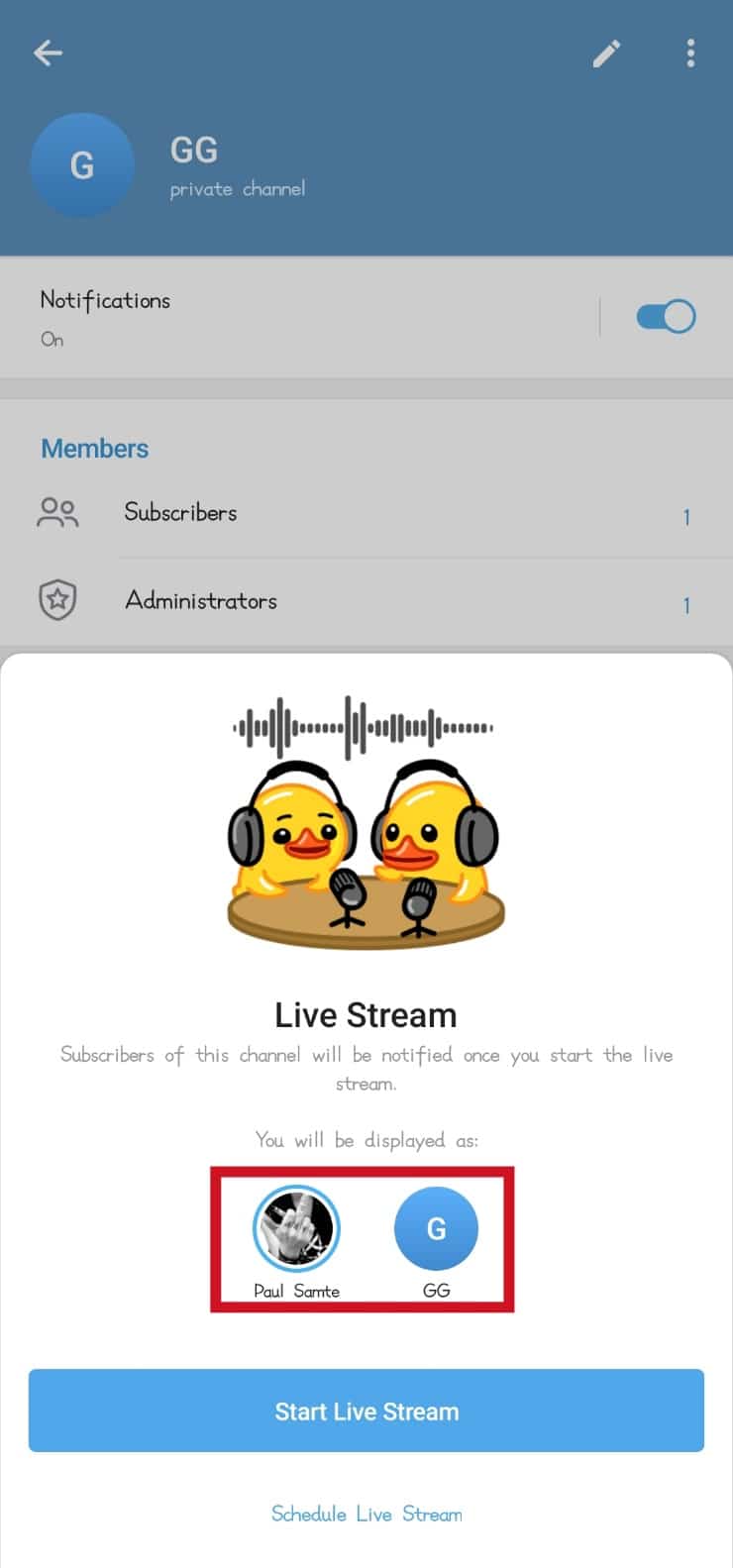Screen dimensions: 733x1568
Task: Toggle Notifications off
Action: click(x=666, y=315)
